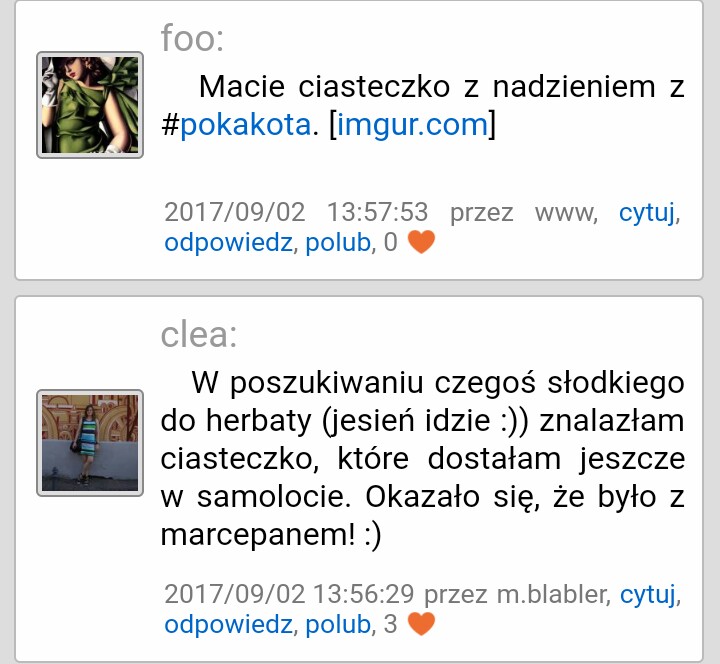Tap polub under foo's post

337,242
